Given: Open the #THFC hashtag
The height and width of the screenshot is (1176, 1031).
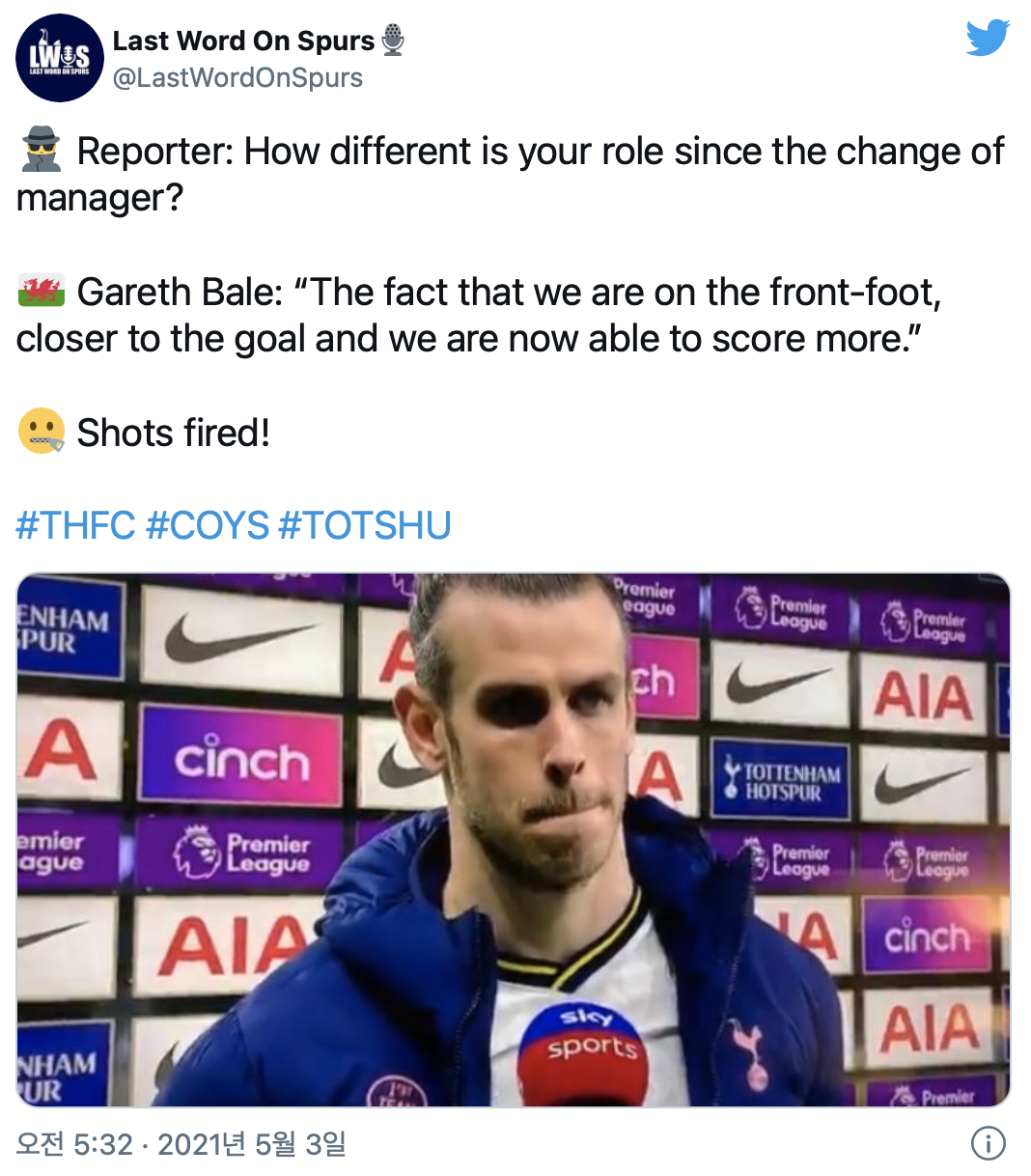Looking at the screenshot, I should [x=75, y=526].
